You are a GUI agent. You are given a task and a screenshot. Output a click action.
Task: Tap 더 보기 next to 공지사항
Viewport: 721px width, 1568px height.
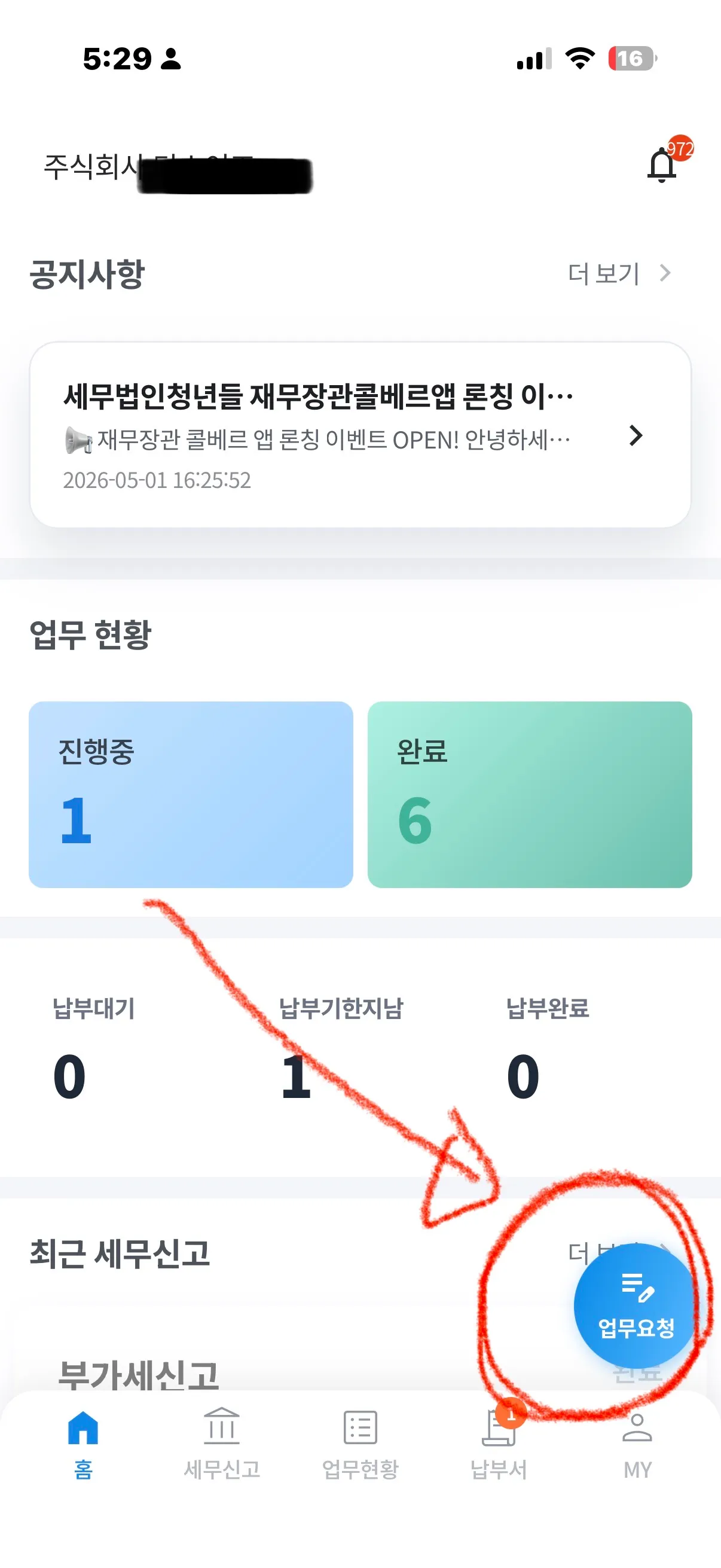click(x=619, y=273)
